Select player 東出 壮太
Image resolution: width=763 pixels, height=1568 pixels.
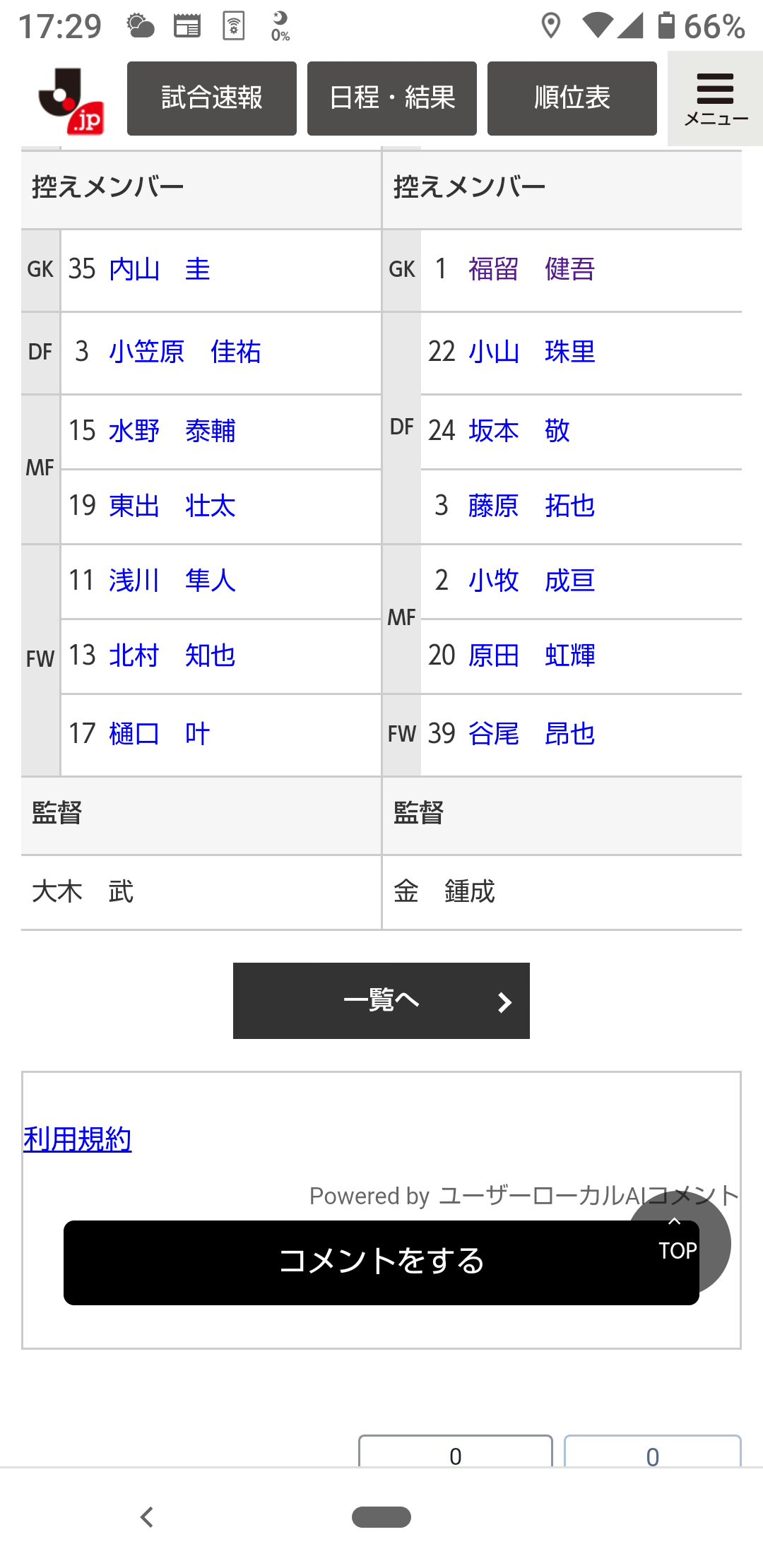click(x=172, y=506)
